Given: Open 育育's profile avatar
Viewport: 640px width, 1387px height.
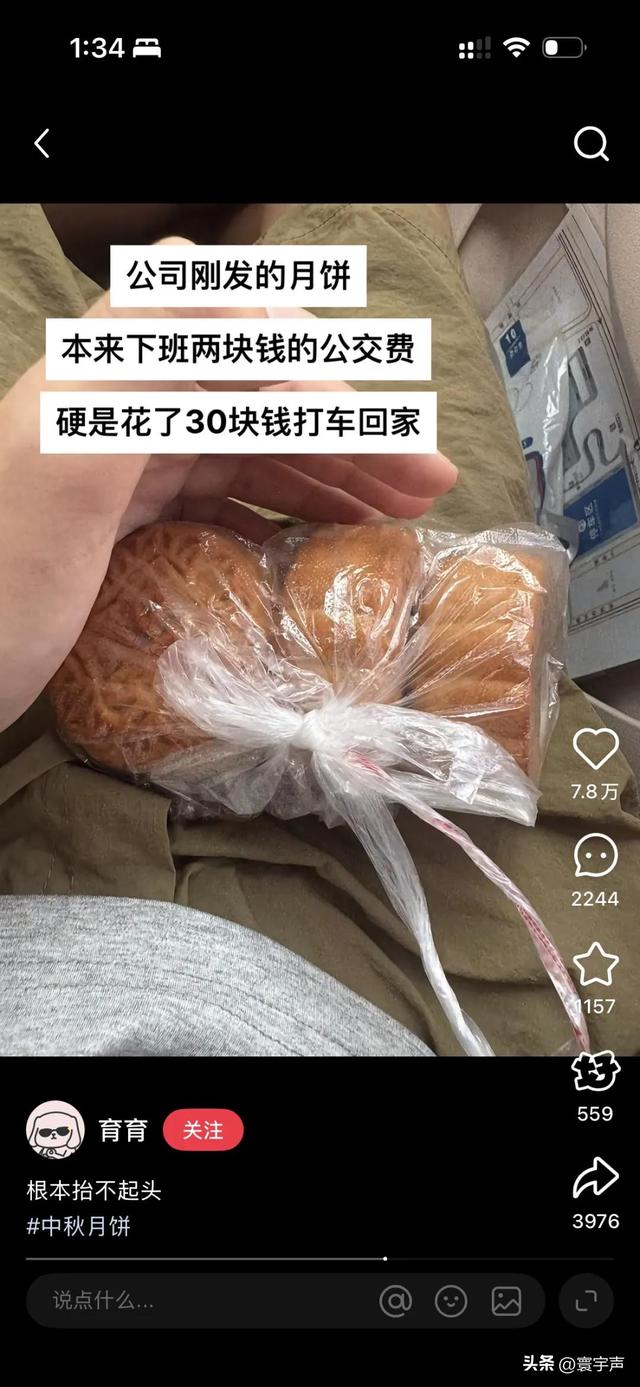Looking at the screenshot, I should (x=55, y=1130).
